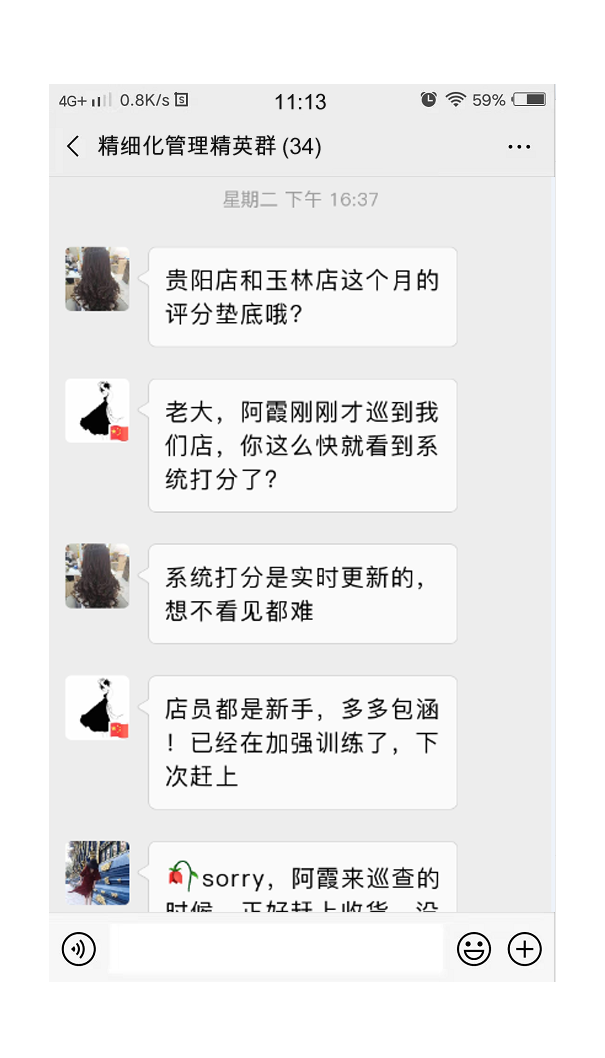605x1058 pixels.
Task: Open the group chat overflow menu
Action: coord(519,147)
